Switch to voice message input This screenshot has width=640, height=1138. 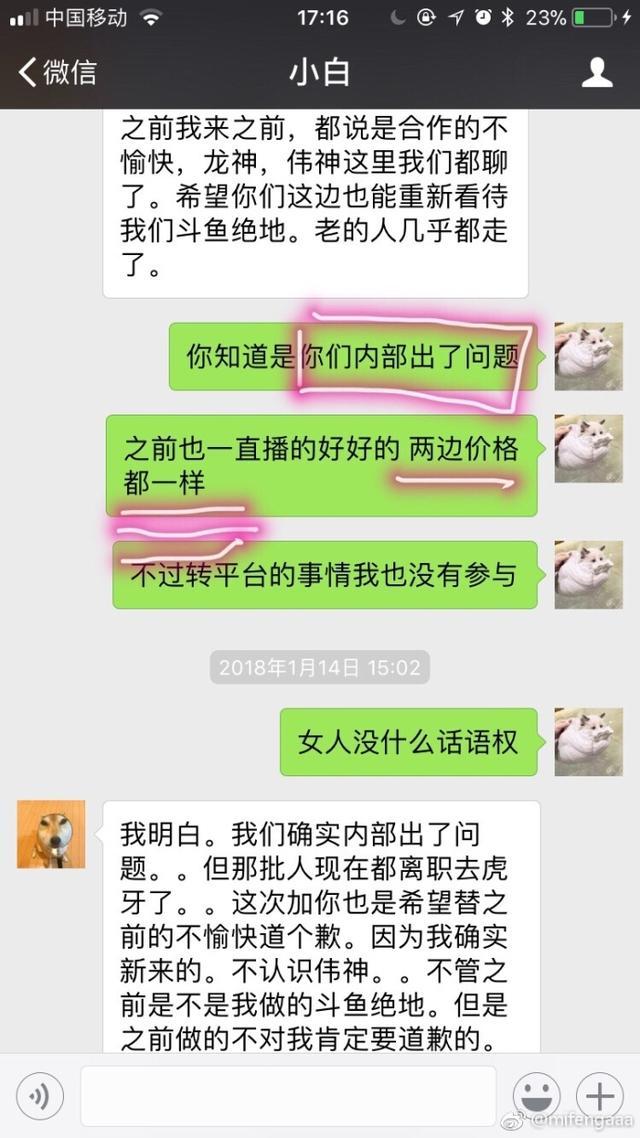(39, 1097)
